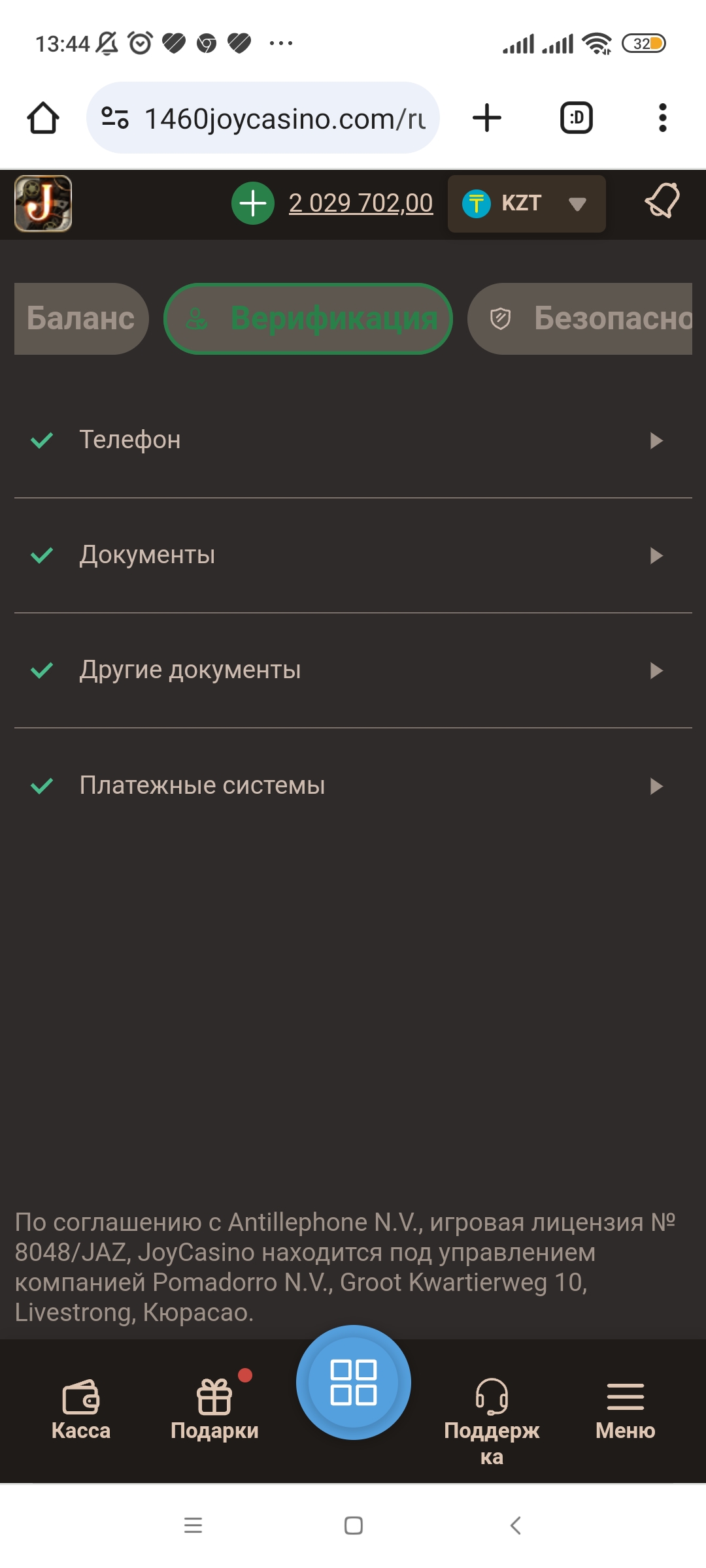Tap the green plus deposit button
This screenshot has height=1568, width=706.
[x=252, y=204]
